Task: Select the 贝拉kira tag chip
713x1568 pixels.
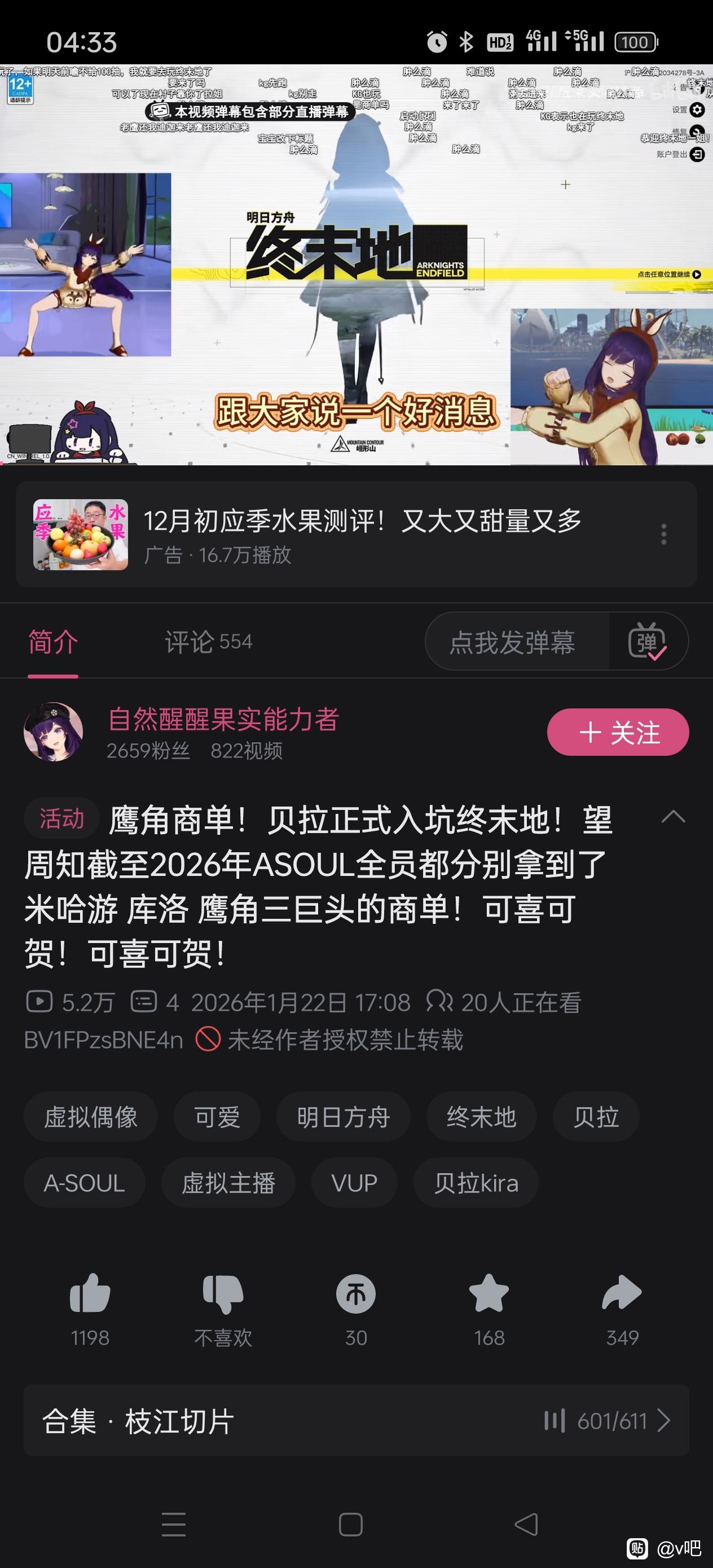Action: 476,1183
